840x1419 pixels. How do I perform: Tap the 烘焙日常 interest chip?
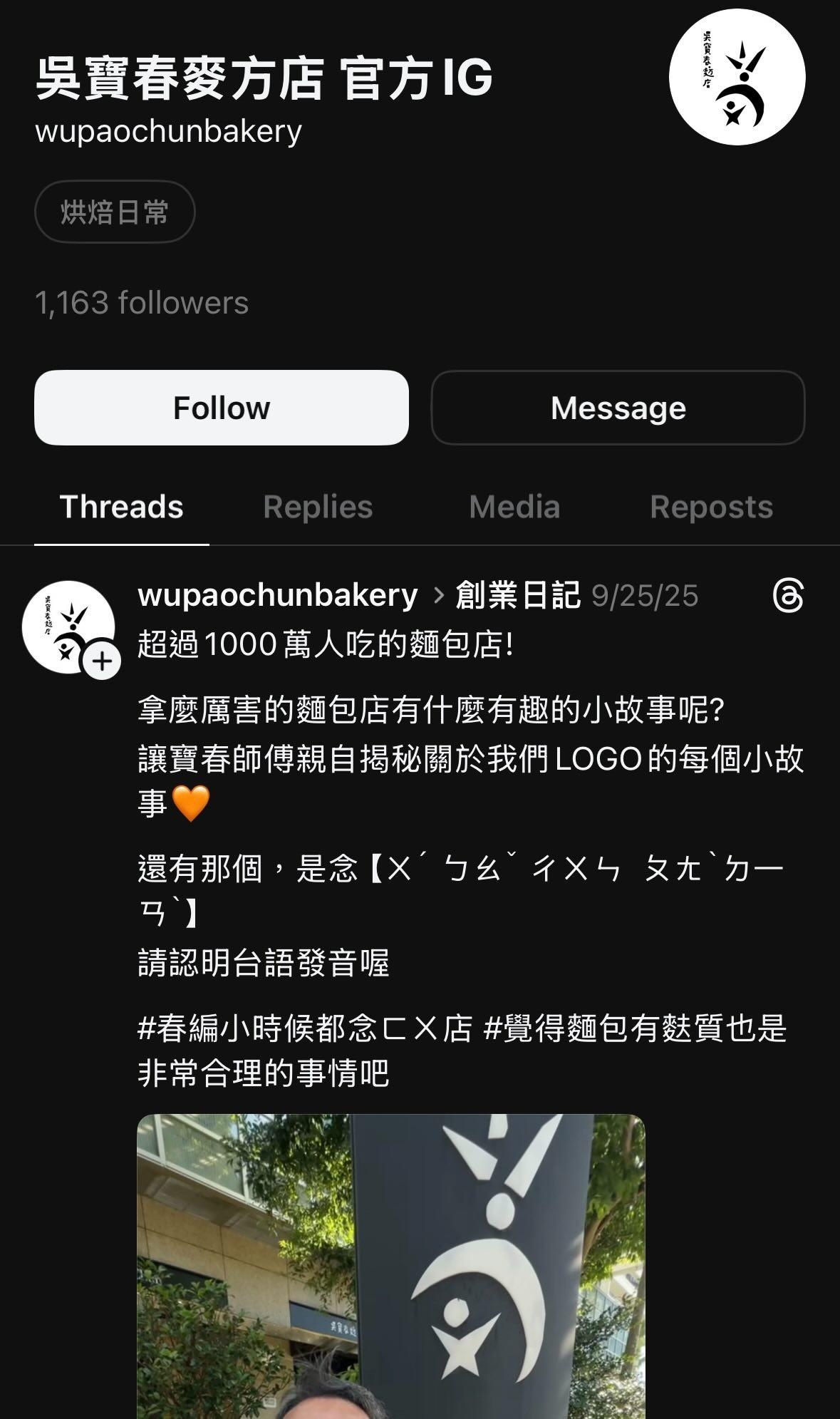[x=115, y=212]
